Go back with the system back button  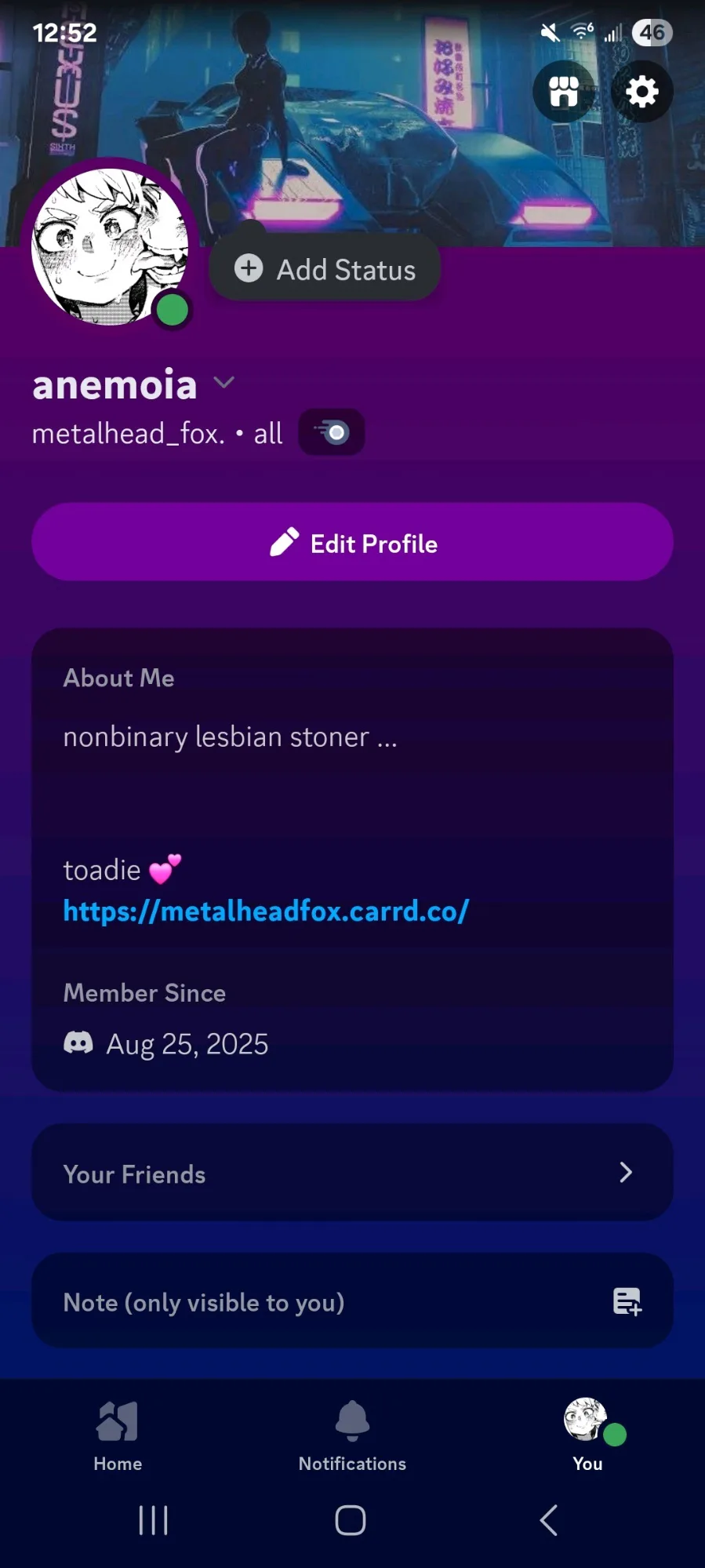549,1520
